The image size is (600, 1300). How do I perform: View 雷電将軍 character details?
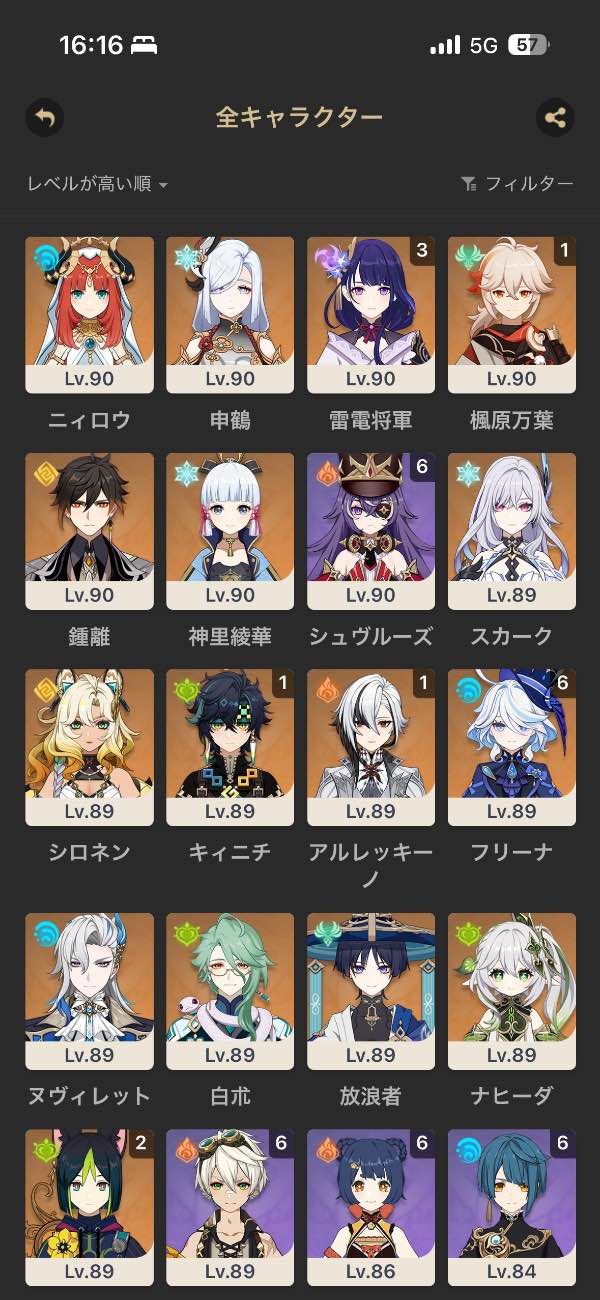pyautogui.click(x=371, y=314)
